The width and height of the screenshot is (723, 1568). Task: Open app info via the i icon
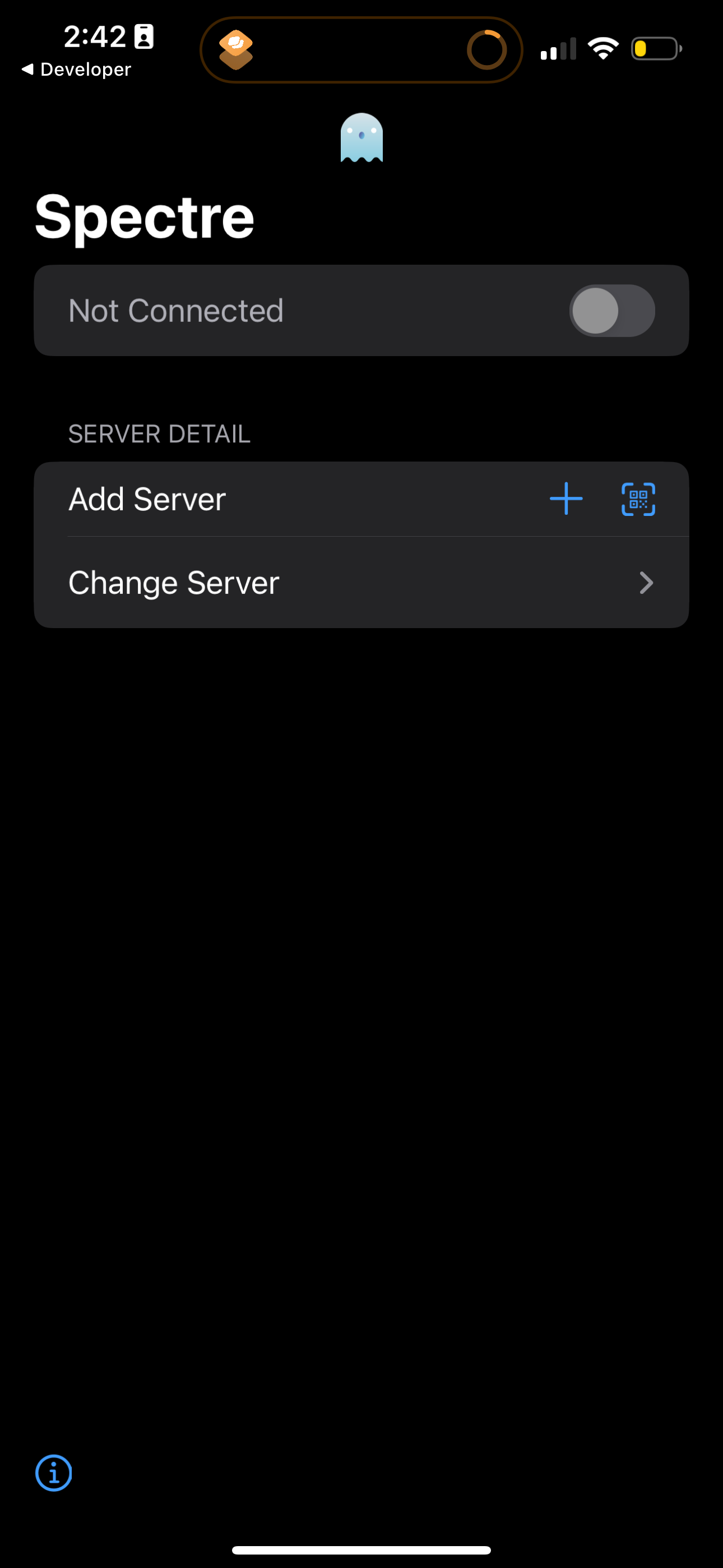(54, 1473)
